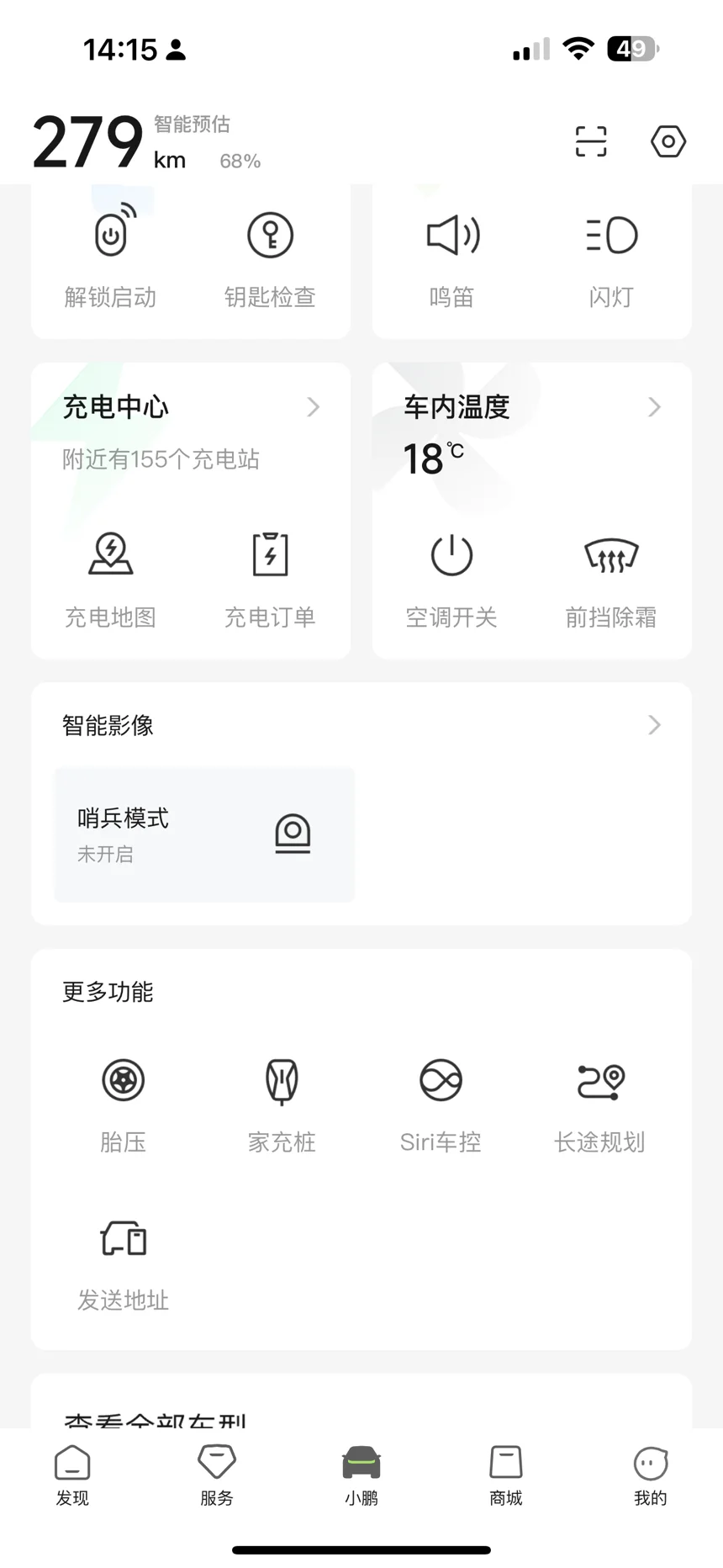
Task: Open the scan code icon
Action: click(591, 141)
